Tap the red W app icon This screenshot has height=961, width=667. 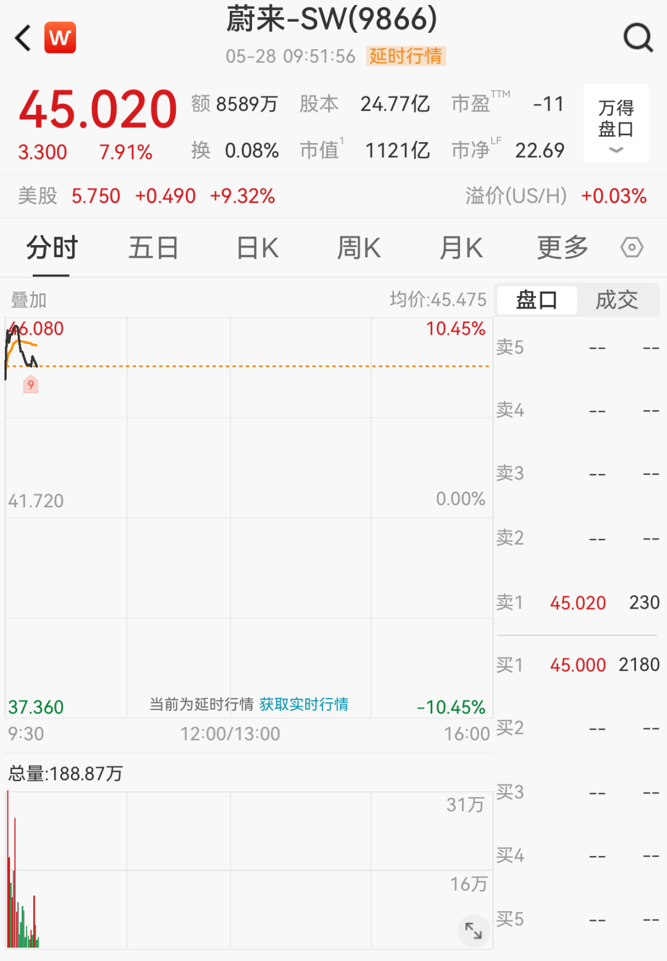(x=60, y=37)
